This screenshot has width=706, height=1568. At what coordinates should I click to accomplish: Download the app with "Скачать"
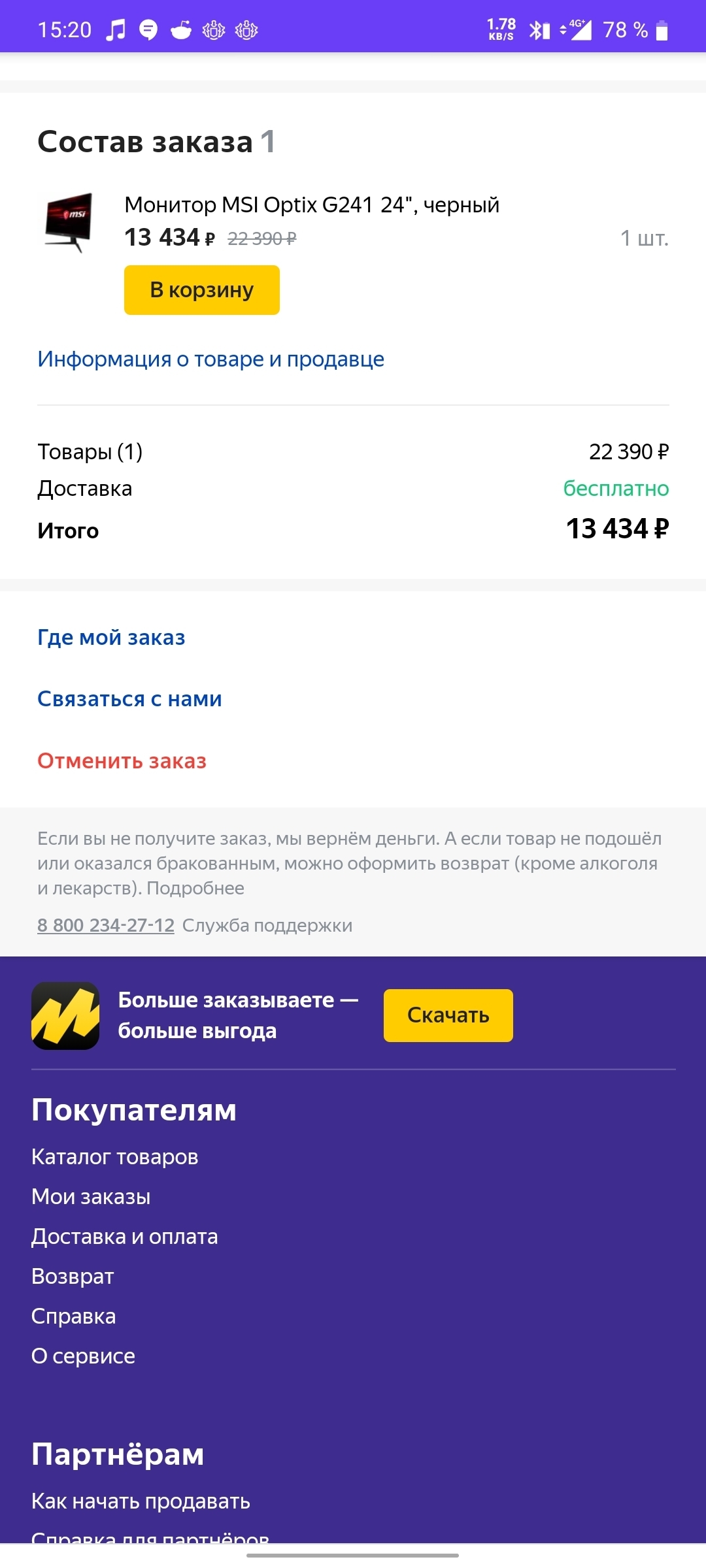click(448, 1015)
